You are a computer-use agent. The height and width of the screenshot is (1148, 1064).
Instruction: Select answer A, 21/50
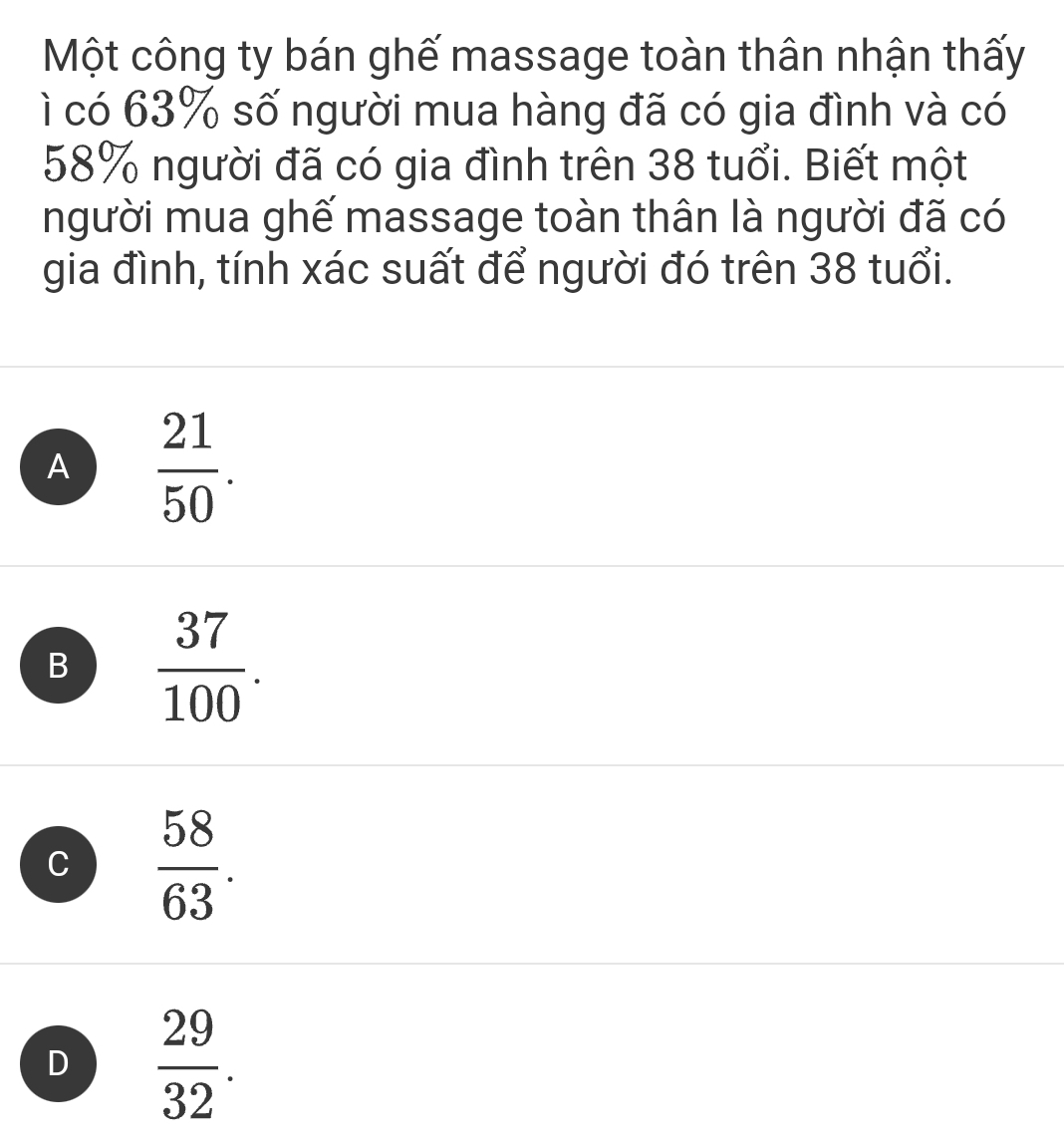pos(61,466)
